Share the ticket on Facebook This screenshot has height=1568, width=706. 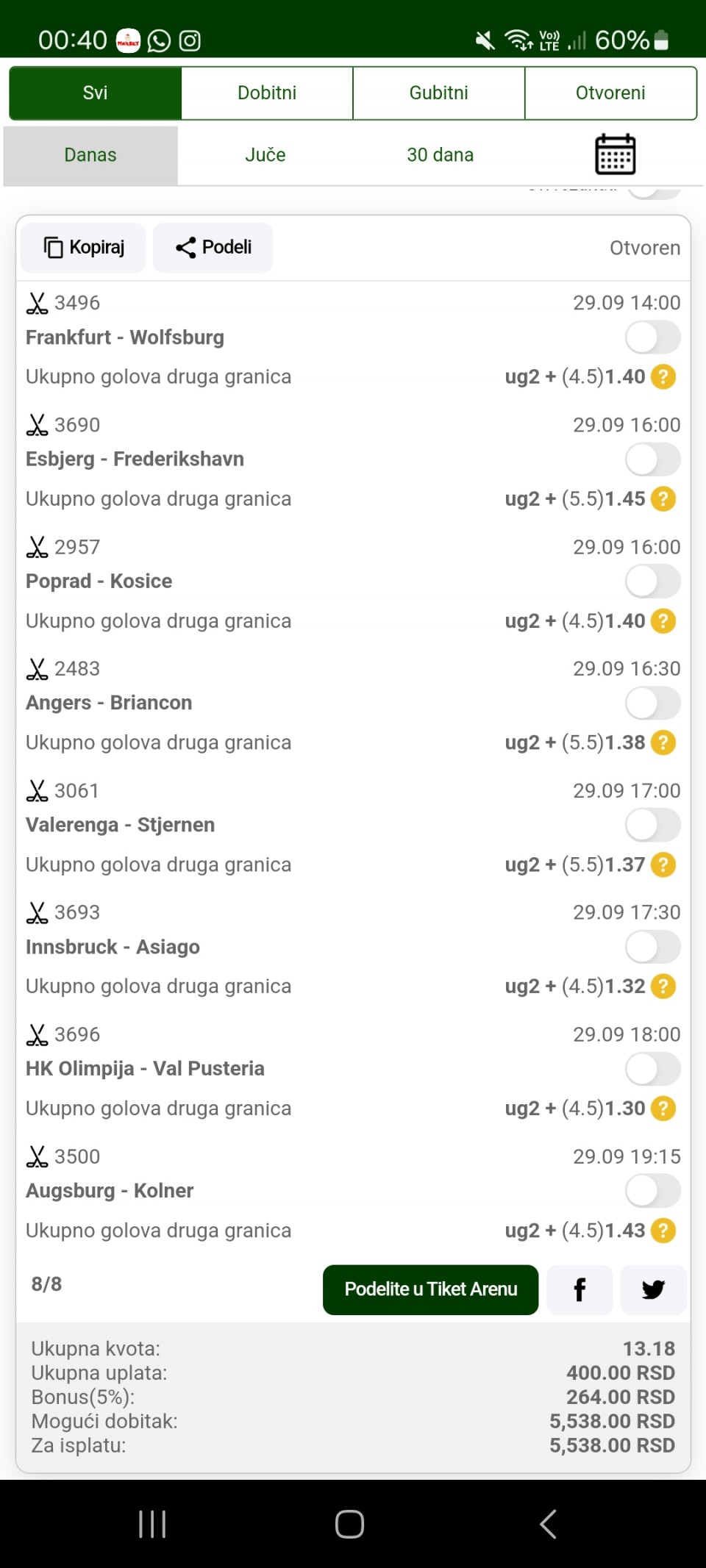[580, 1289]
